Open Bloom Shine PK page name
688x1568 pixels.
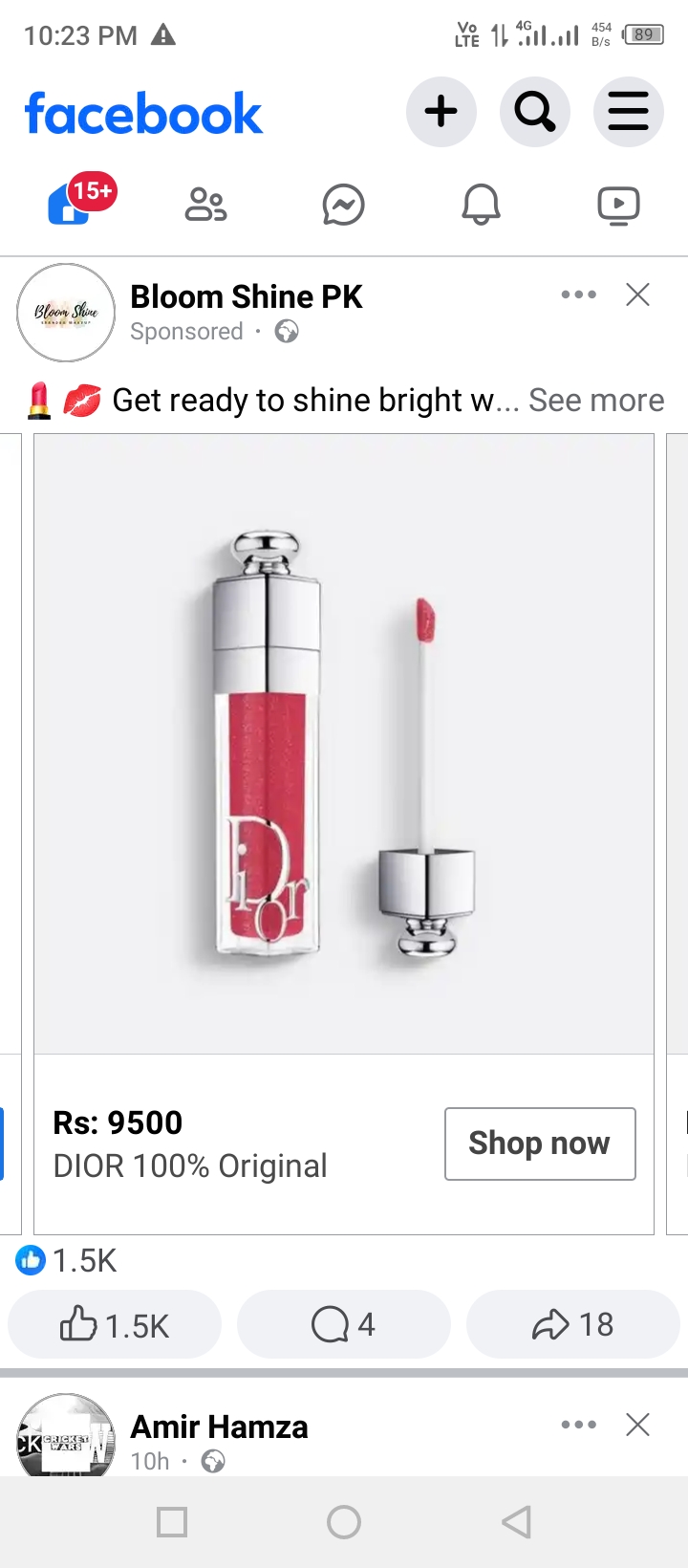pos(247,296)
